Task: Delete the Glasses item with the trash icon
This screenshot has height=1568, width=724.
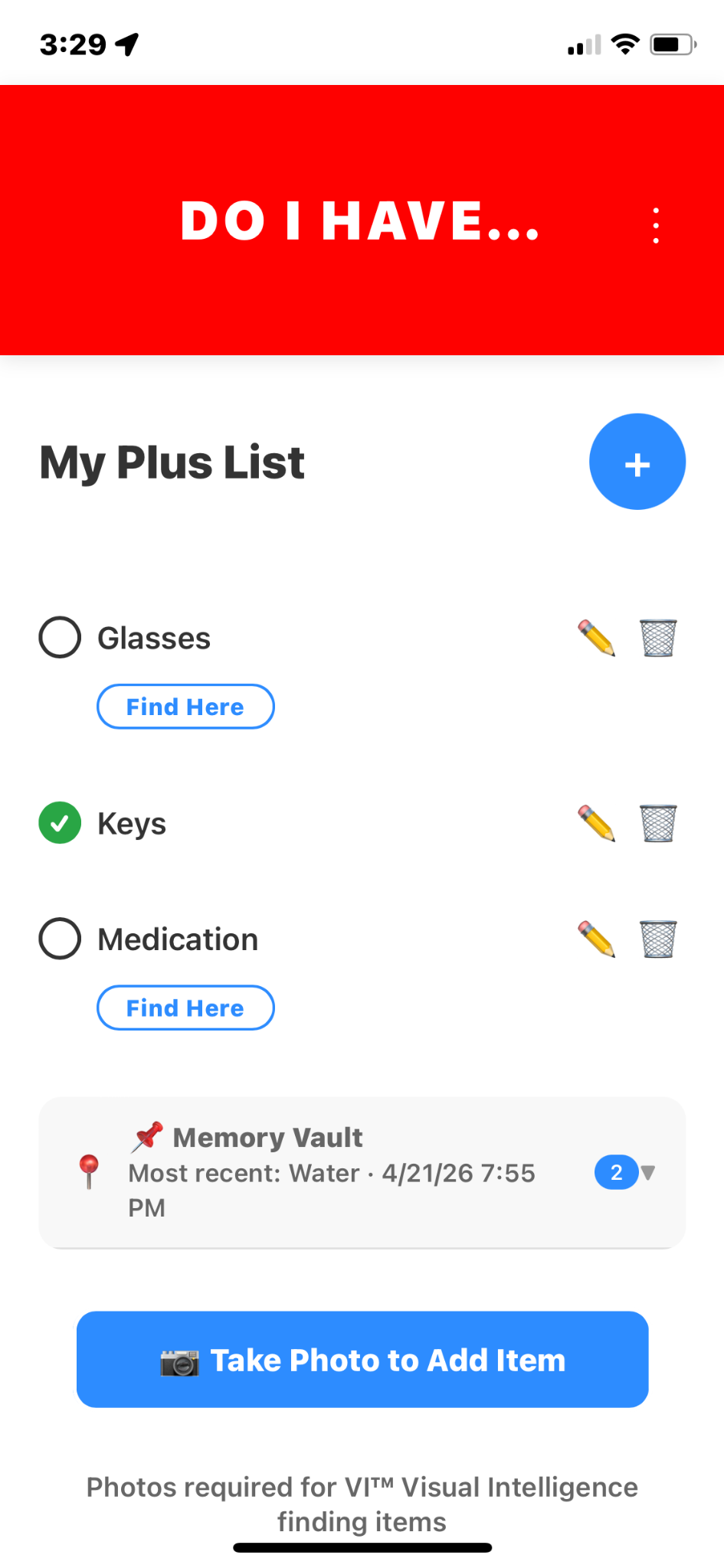Action: coord(658,638)
